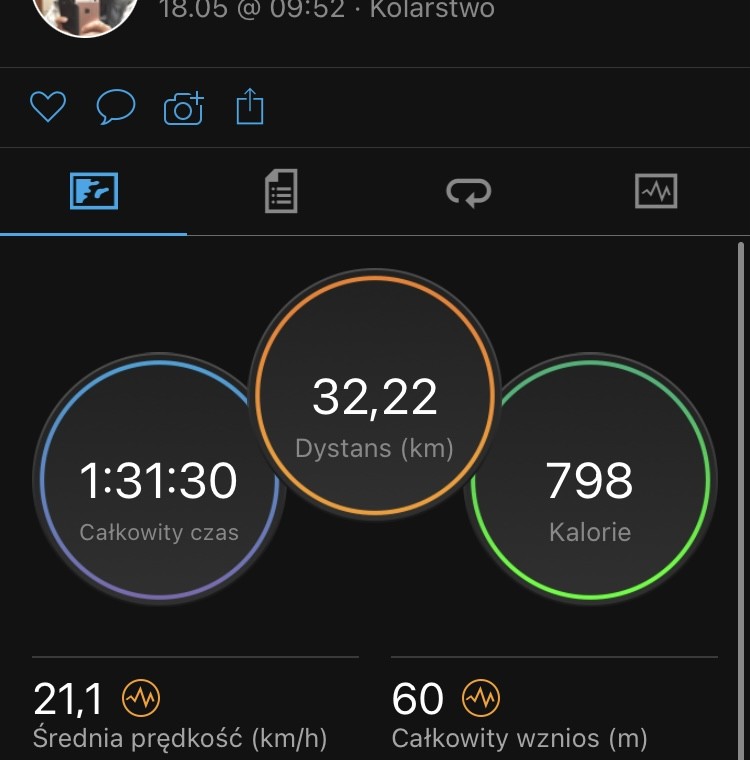
Task: Like this cycling activity
Action: pyautogui.click(x=47, y=107)
